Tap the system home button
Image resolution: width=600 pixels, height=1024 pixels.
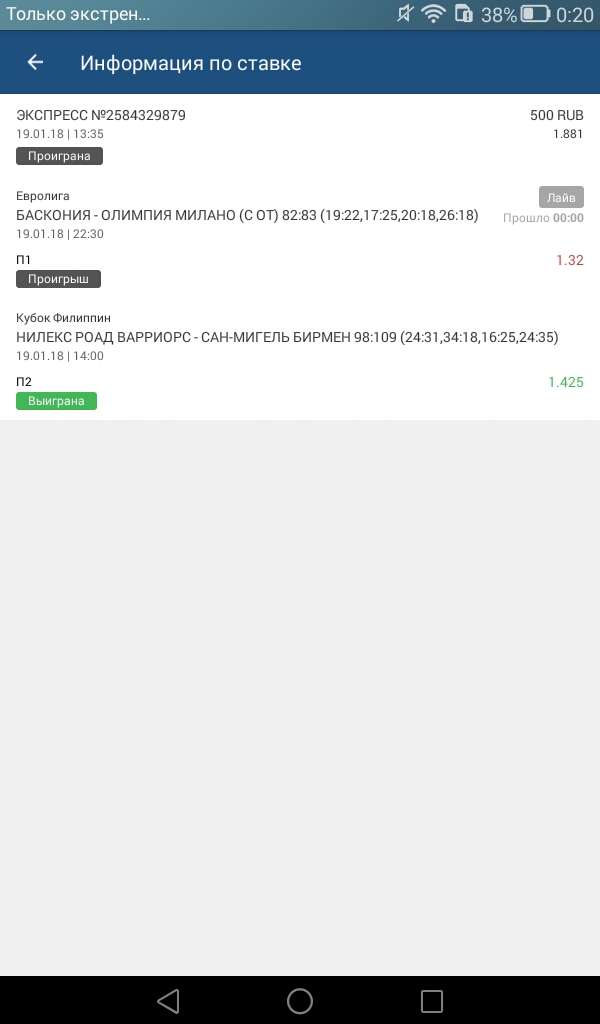[x=300, y=1000]
